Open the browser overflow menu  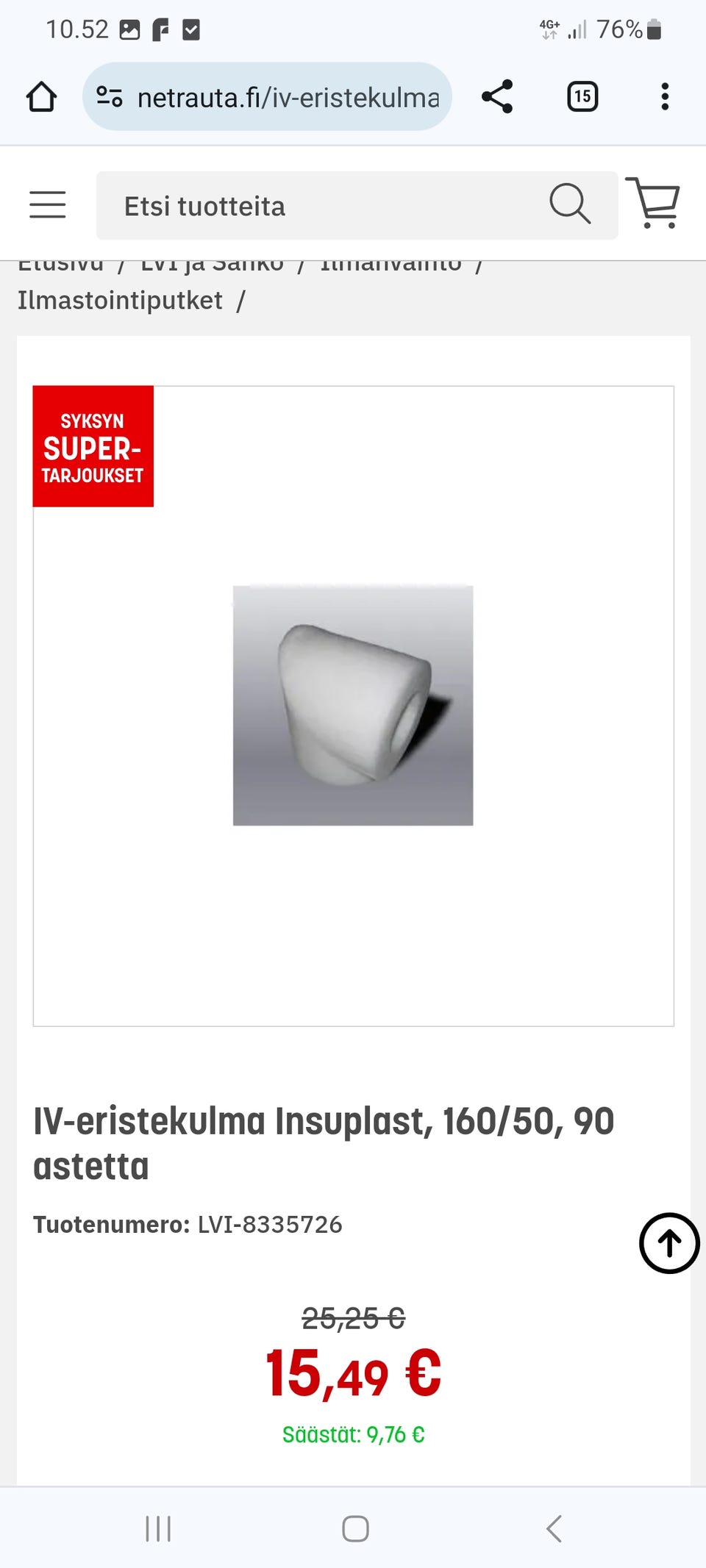tap(665, 96)
